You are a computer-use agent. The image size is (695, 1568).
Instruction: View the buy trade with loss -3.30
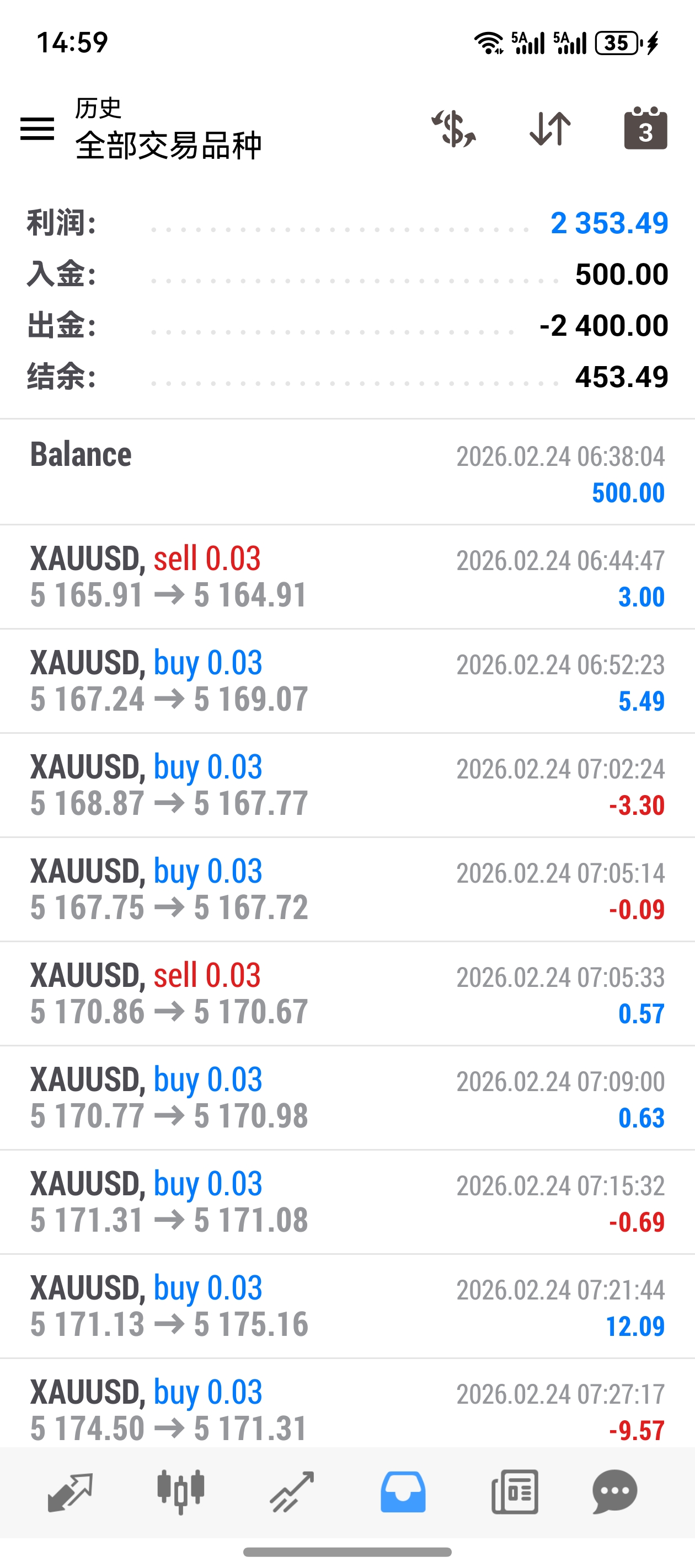(x=347, y=785)
